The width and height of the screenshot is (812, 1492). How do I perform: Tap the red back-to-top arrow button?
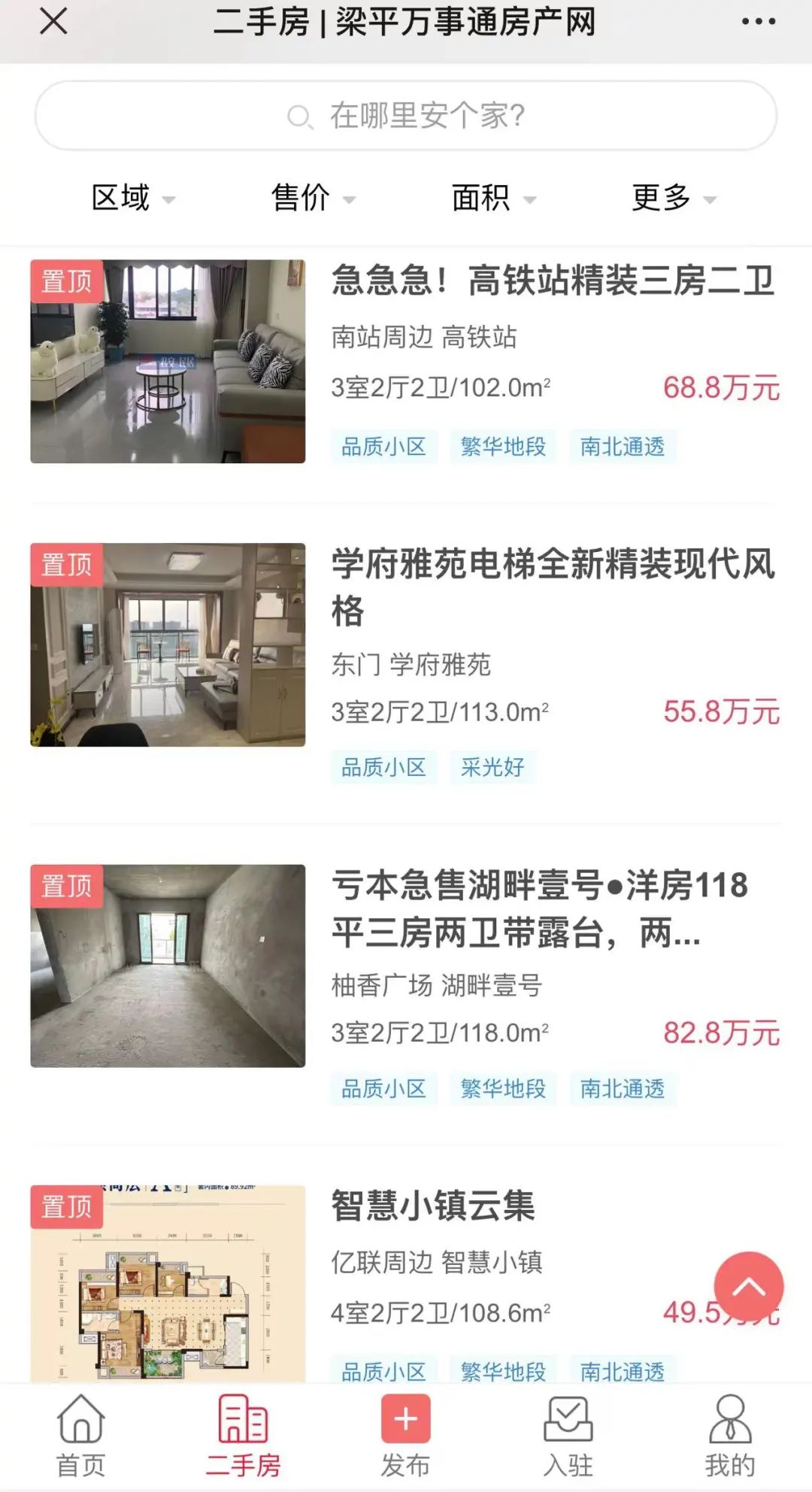click(x=748, y=1287)
